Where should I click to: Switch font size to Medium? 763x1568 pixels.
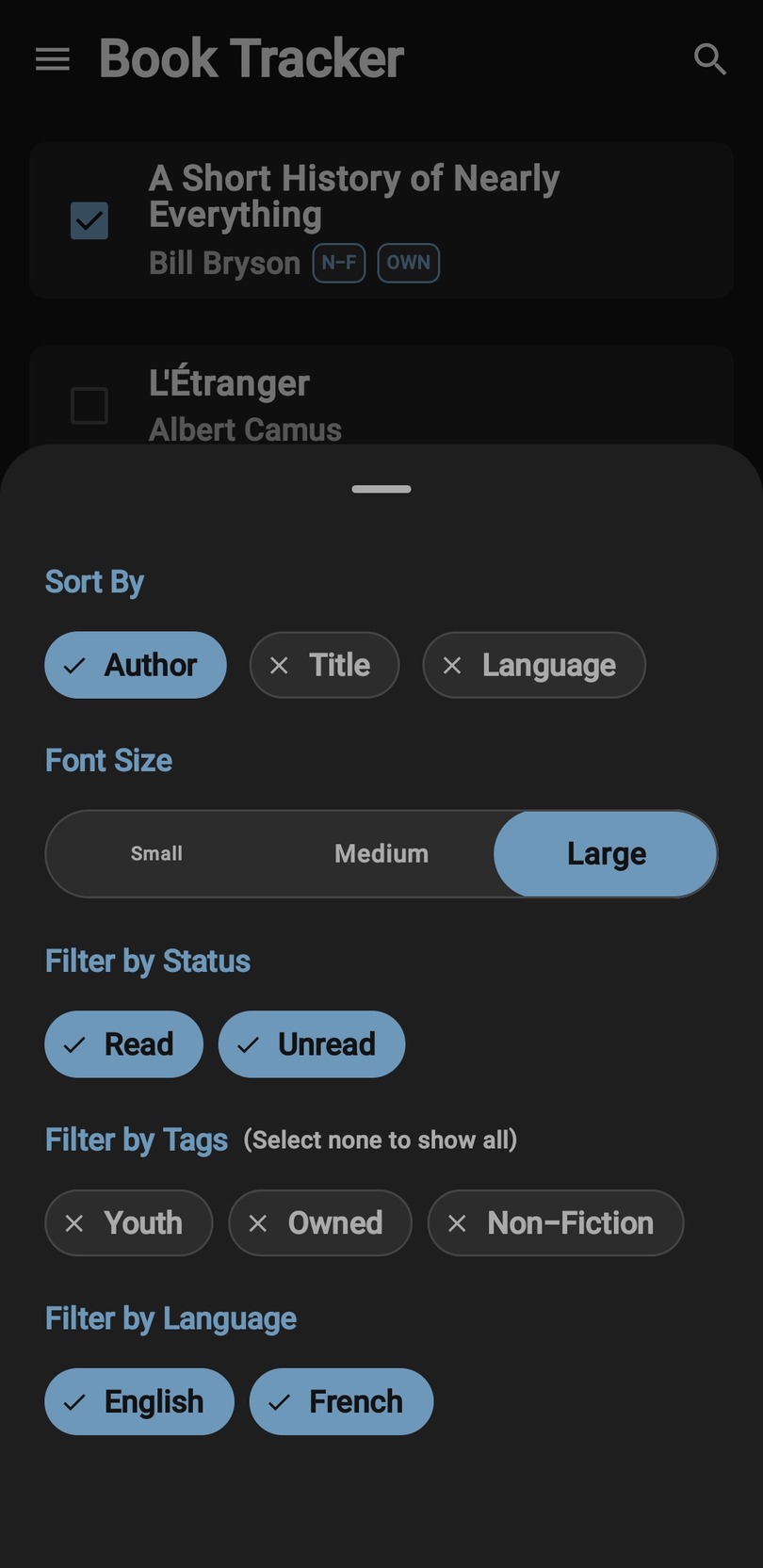[381, 854]
